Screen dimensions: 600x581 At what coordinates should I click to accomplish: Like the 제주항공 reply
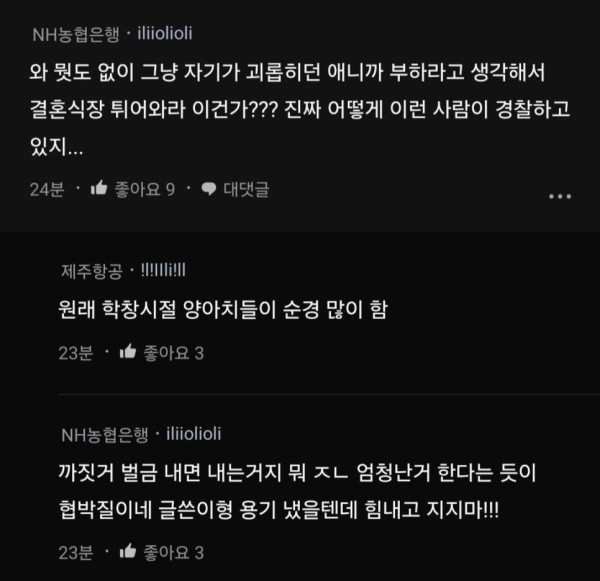coord(160,352)
